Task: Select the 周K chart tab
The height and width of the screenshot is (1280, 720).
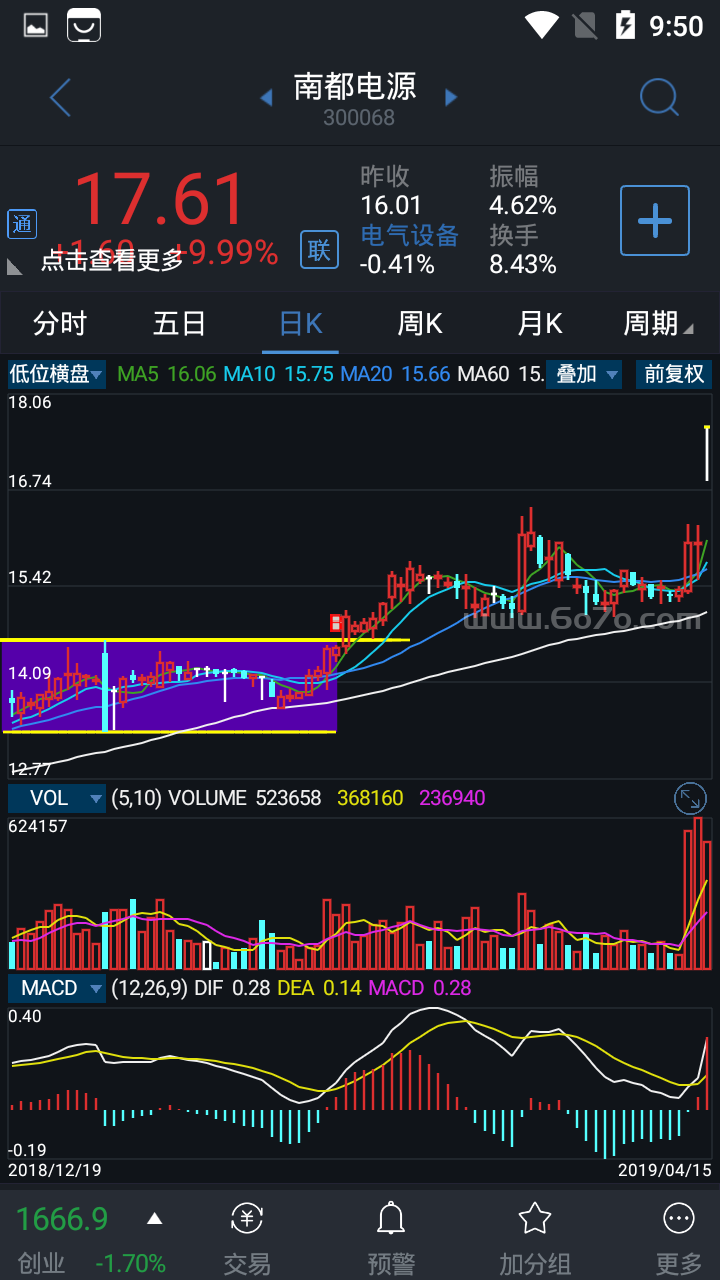Action: [420, 324]
